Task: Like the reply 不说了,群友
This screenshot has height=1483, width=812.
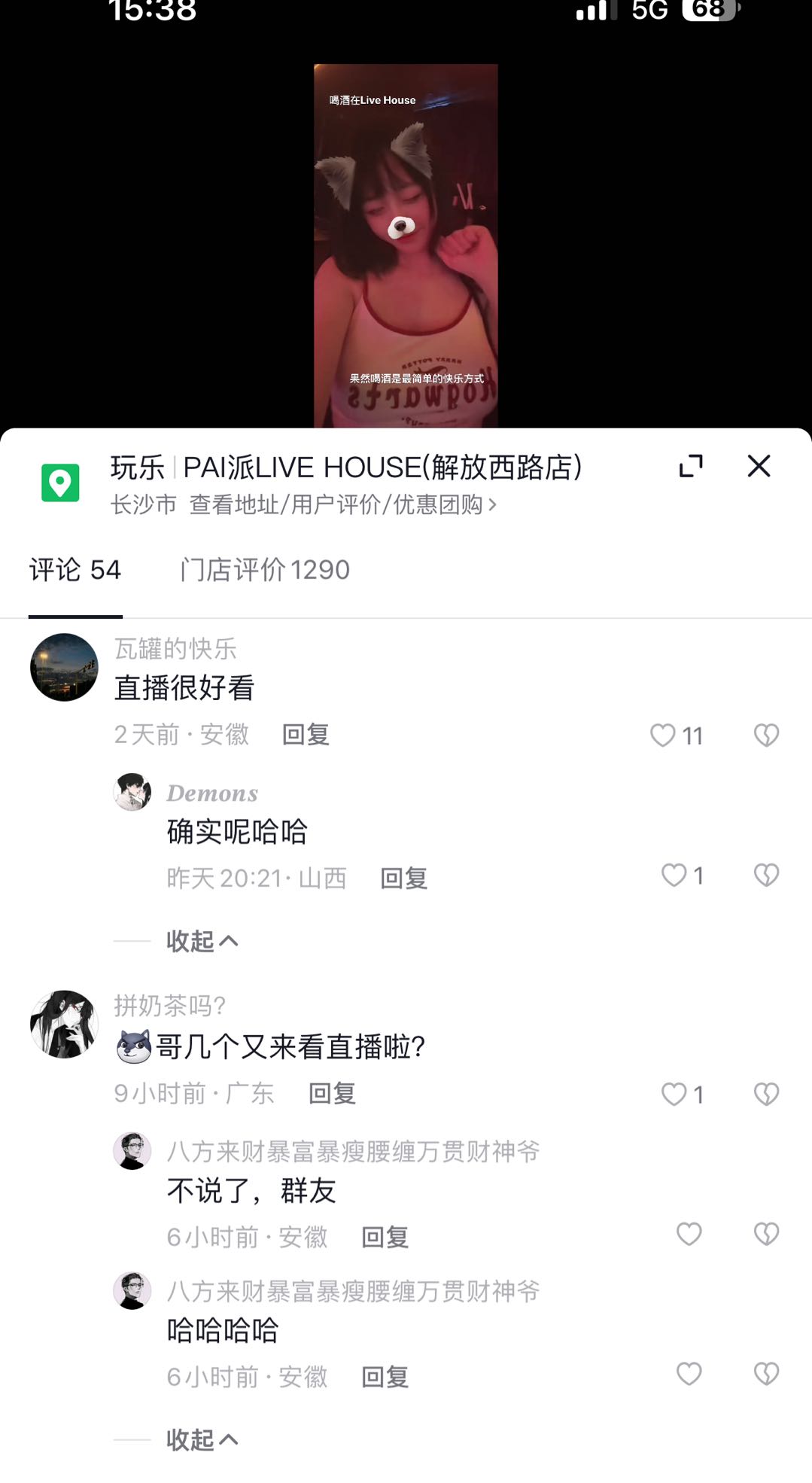Action: 689,1234
